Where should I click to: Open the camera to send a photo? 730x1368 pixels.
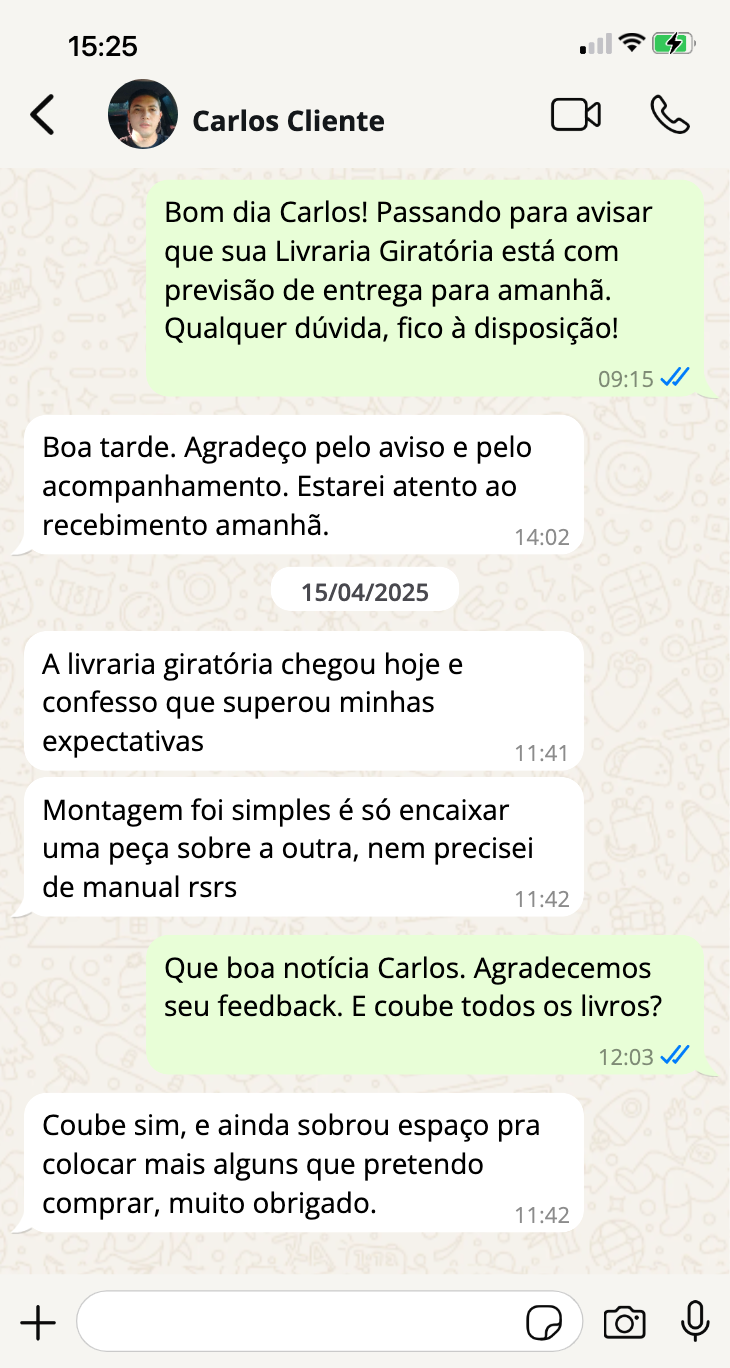click(x=625, y=1323)
